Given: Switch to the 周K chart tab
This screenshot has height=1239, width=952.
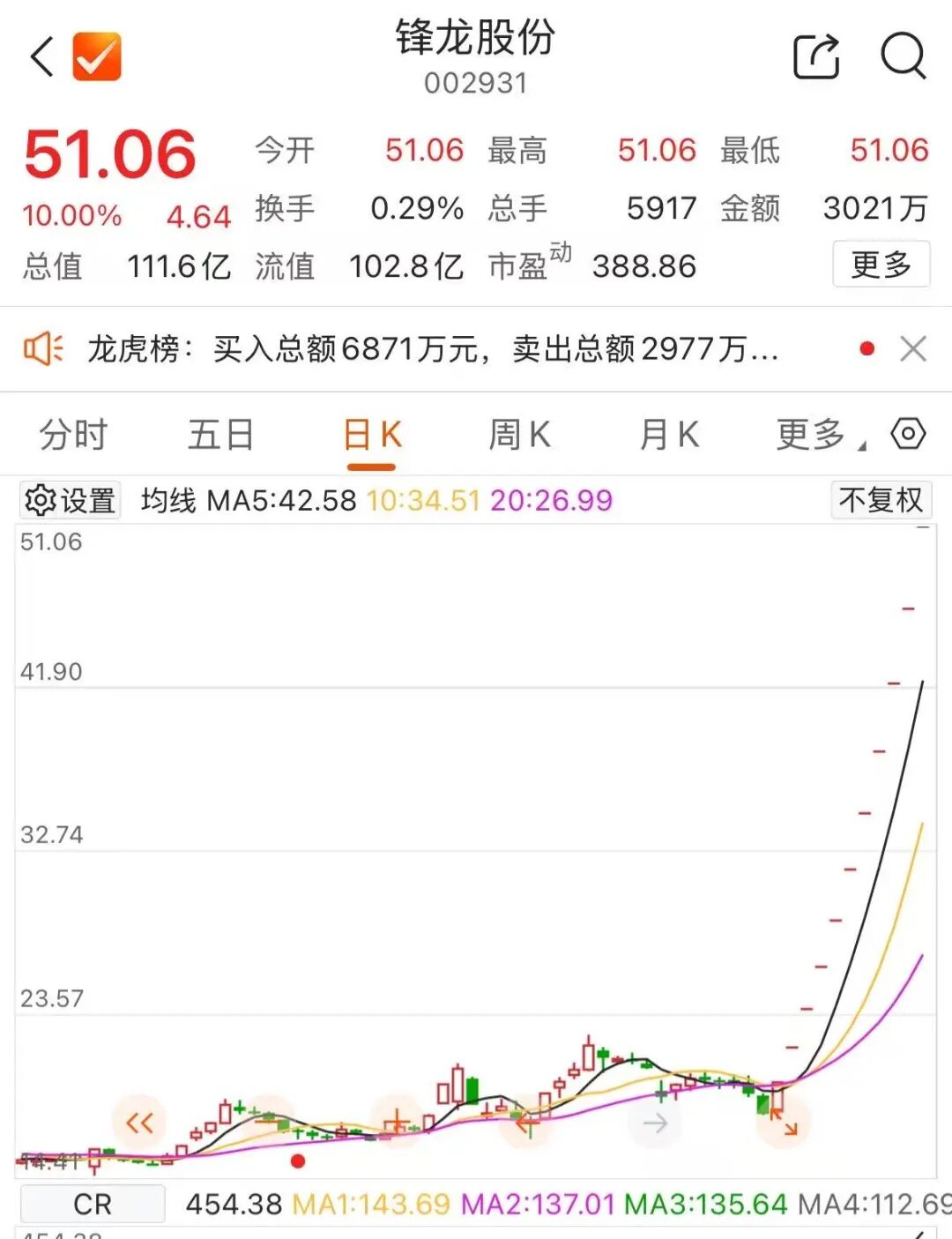Looking at the screenshot, I should 519,435.
